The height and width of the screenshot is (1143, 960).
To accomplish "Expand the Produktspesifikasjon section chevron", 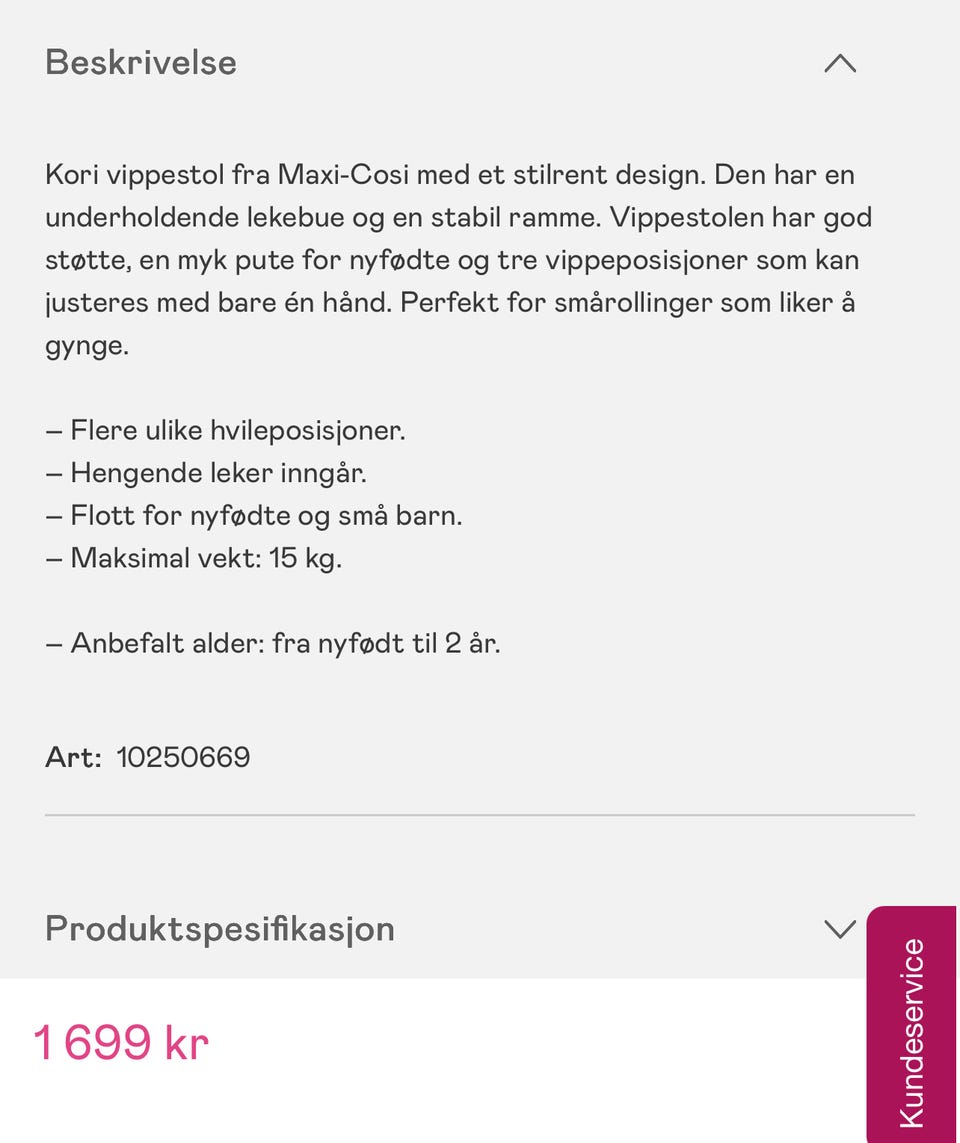I will click(840, 930).
